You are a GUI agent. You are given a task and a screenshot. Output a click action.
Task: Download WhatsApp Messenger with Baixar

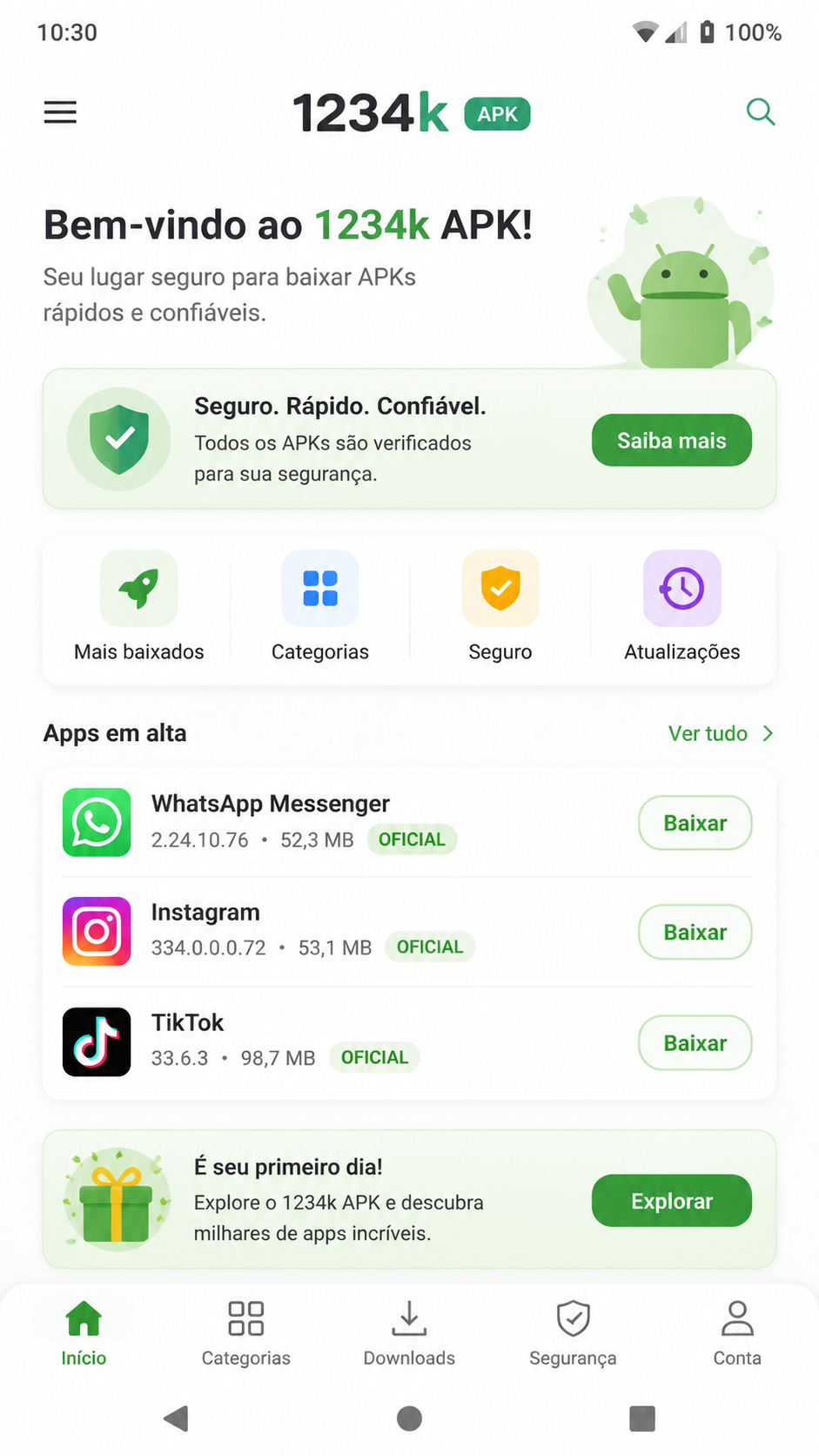pos(695,823)
